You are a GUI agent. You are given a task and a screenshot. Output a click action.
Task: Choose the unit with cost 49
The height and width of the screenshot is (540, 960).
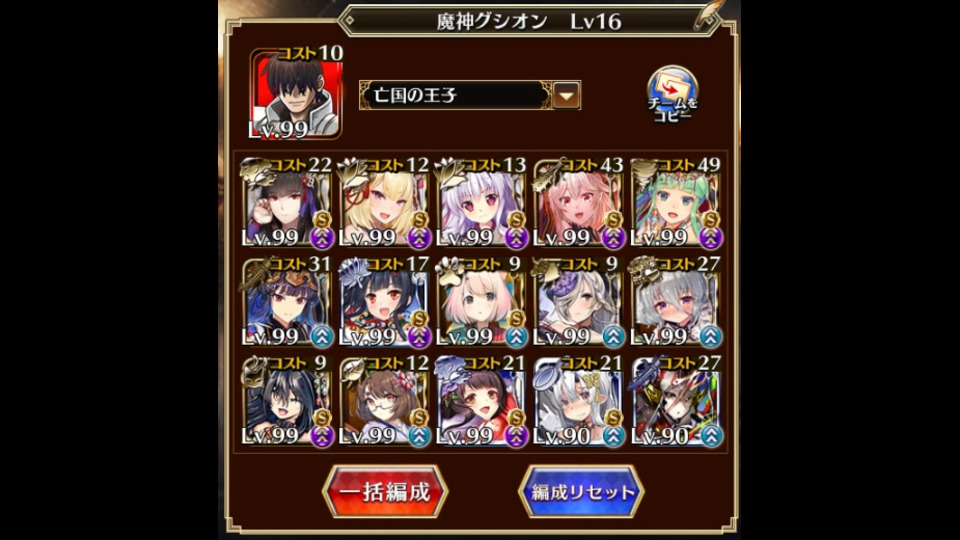(677, 207)
